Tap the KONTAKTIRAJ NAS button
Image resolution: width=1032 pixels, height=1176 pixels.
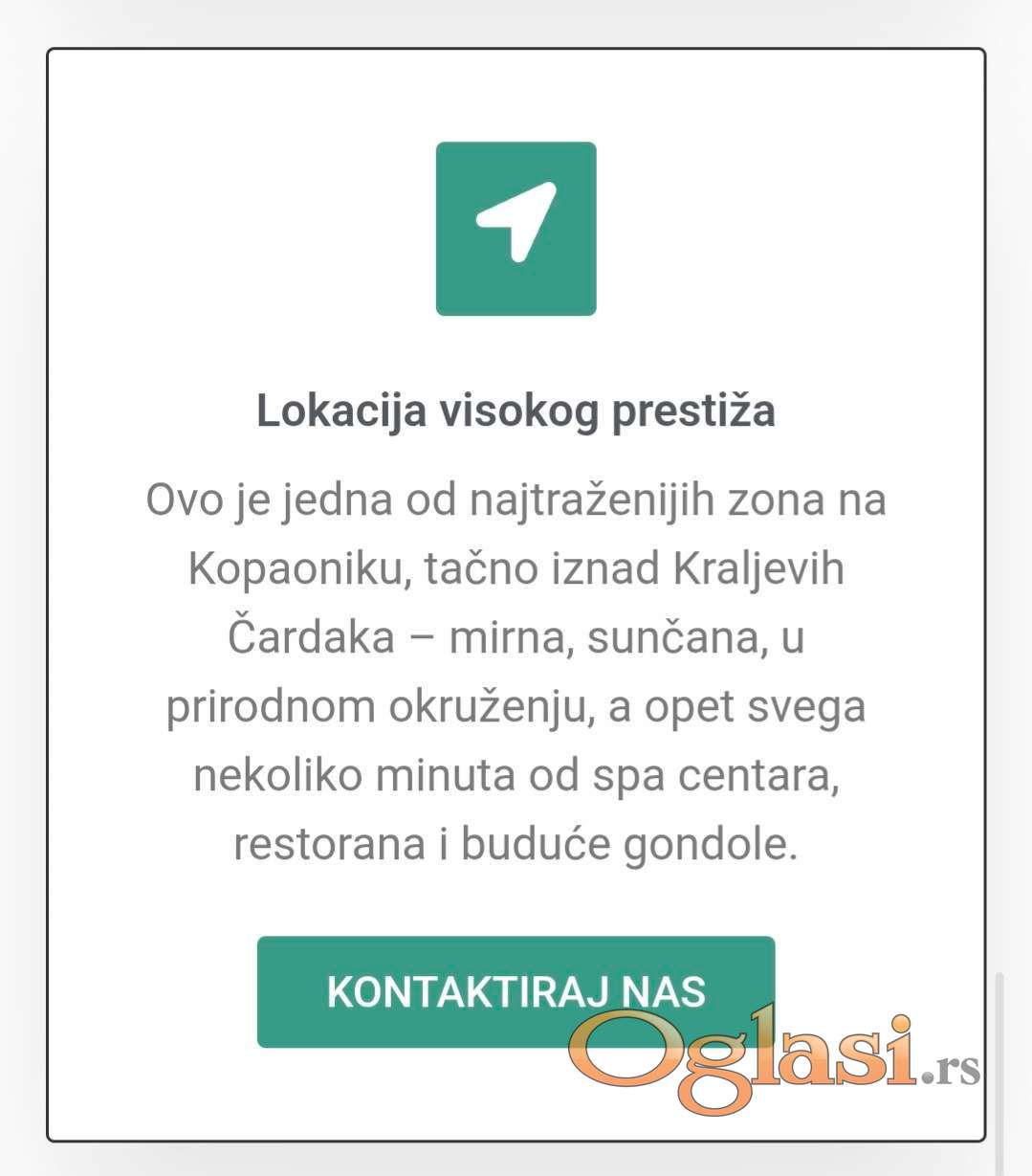pyautogui.click(x=515, y=990)
